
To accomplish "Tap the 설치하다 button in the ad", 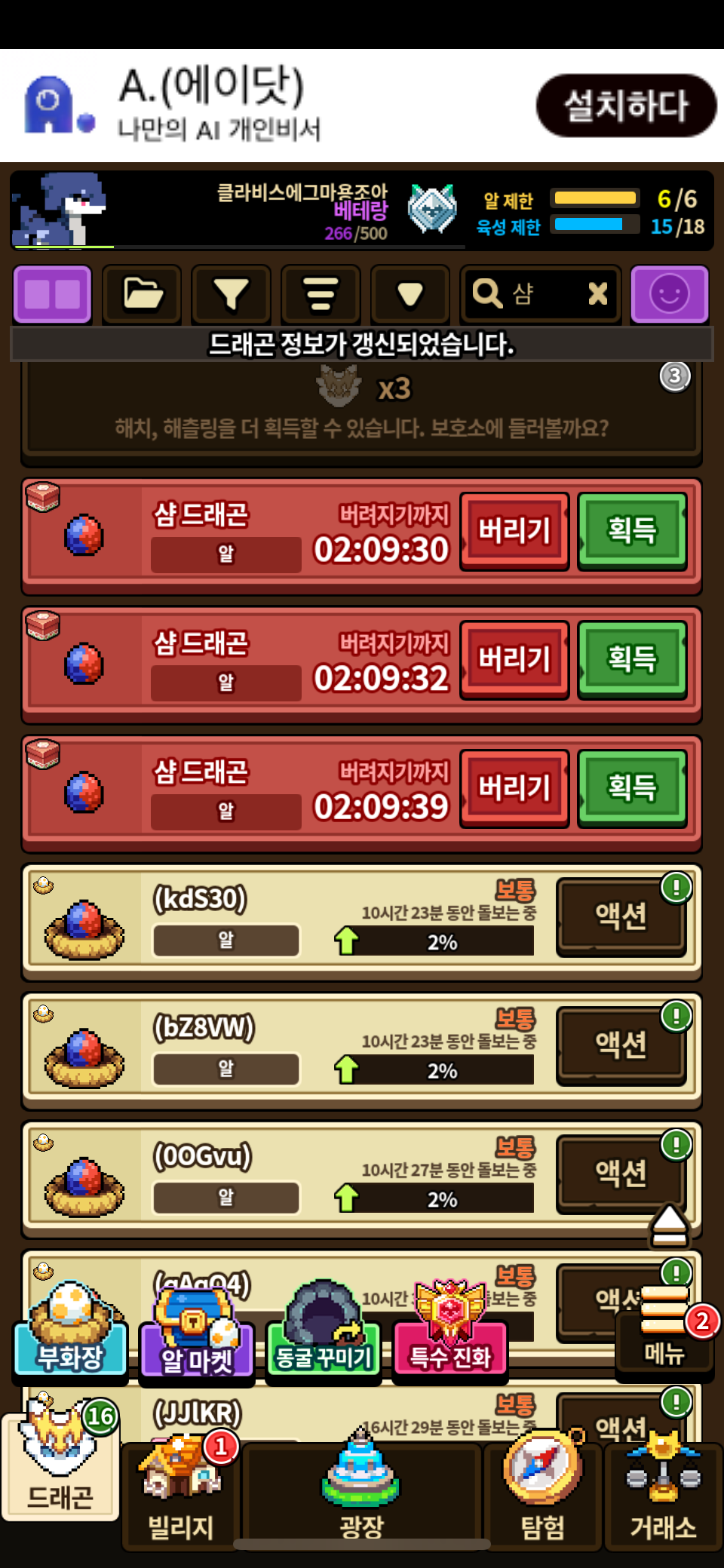I will (626, 106).
